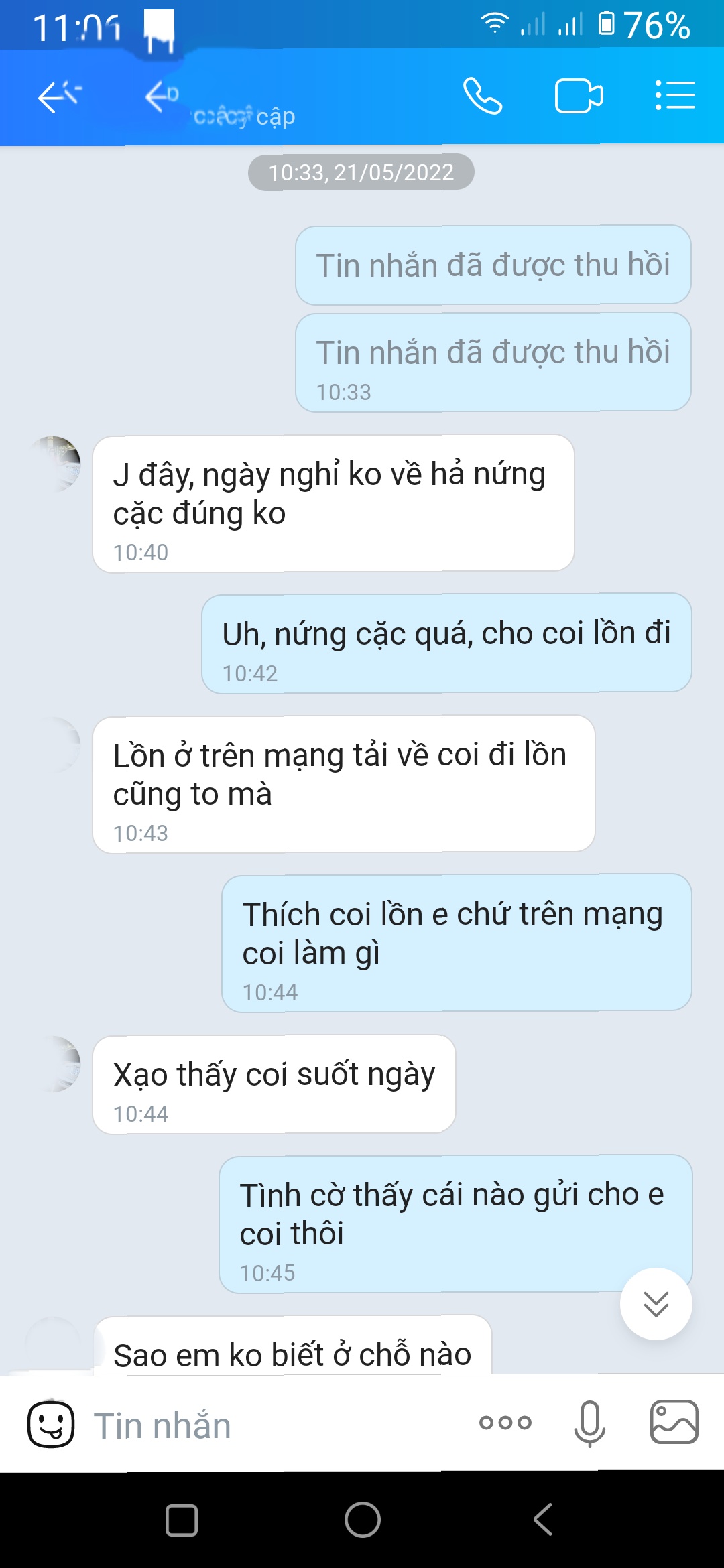Attach a photo from the gallery
This screenshot has height=1568, width=724.
tap(674, 1422)
